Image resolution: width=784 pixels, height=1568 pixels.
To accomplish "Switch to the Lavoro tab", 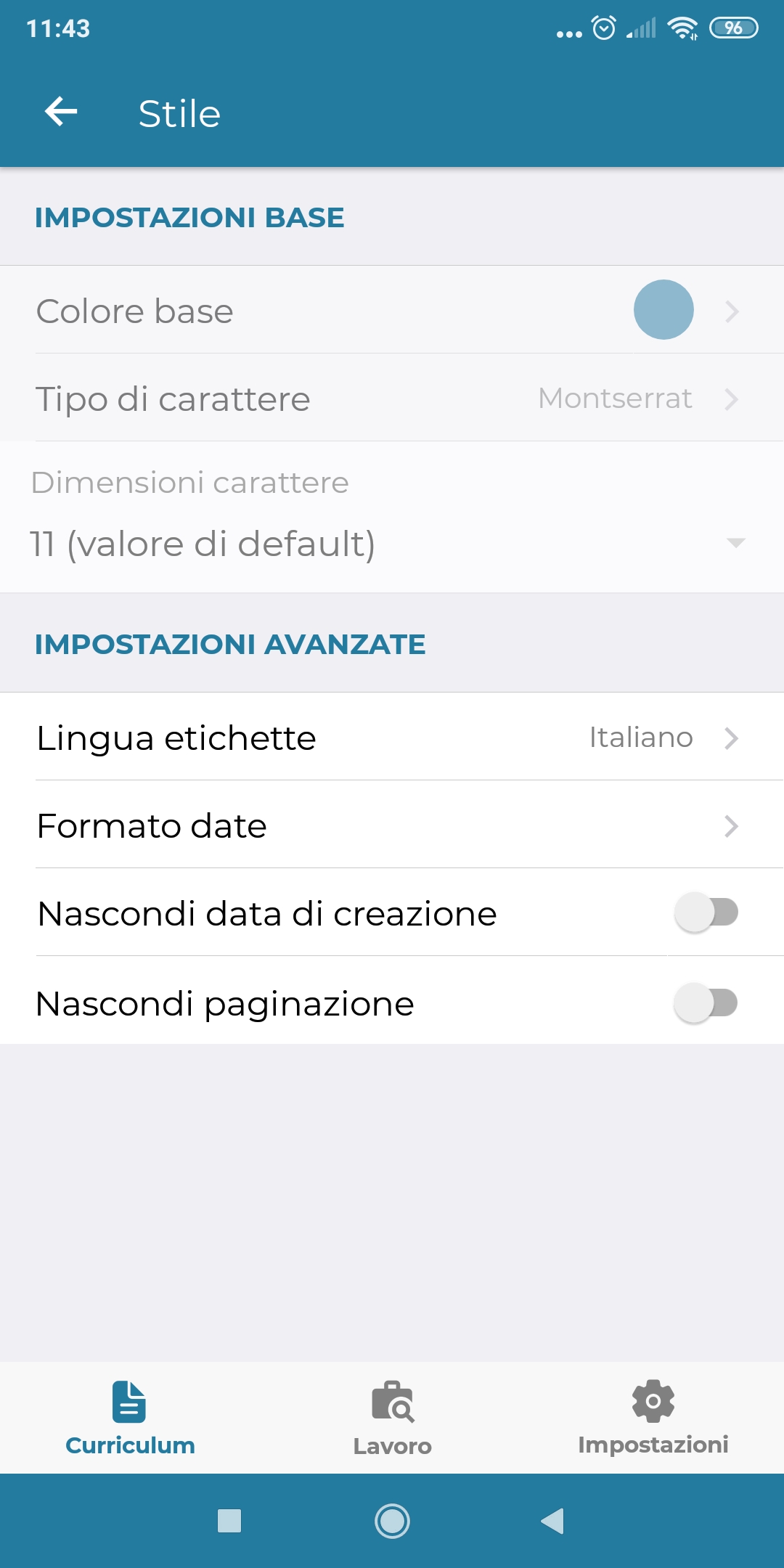I will (392, 1418).
